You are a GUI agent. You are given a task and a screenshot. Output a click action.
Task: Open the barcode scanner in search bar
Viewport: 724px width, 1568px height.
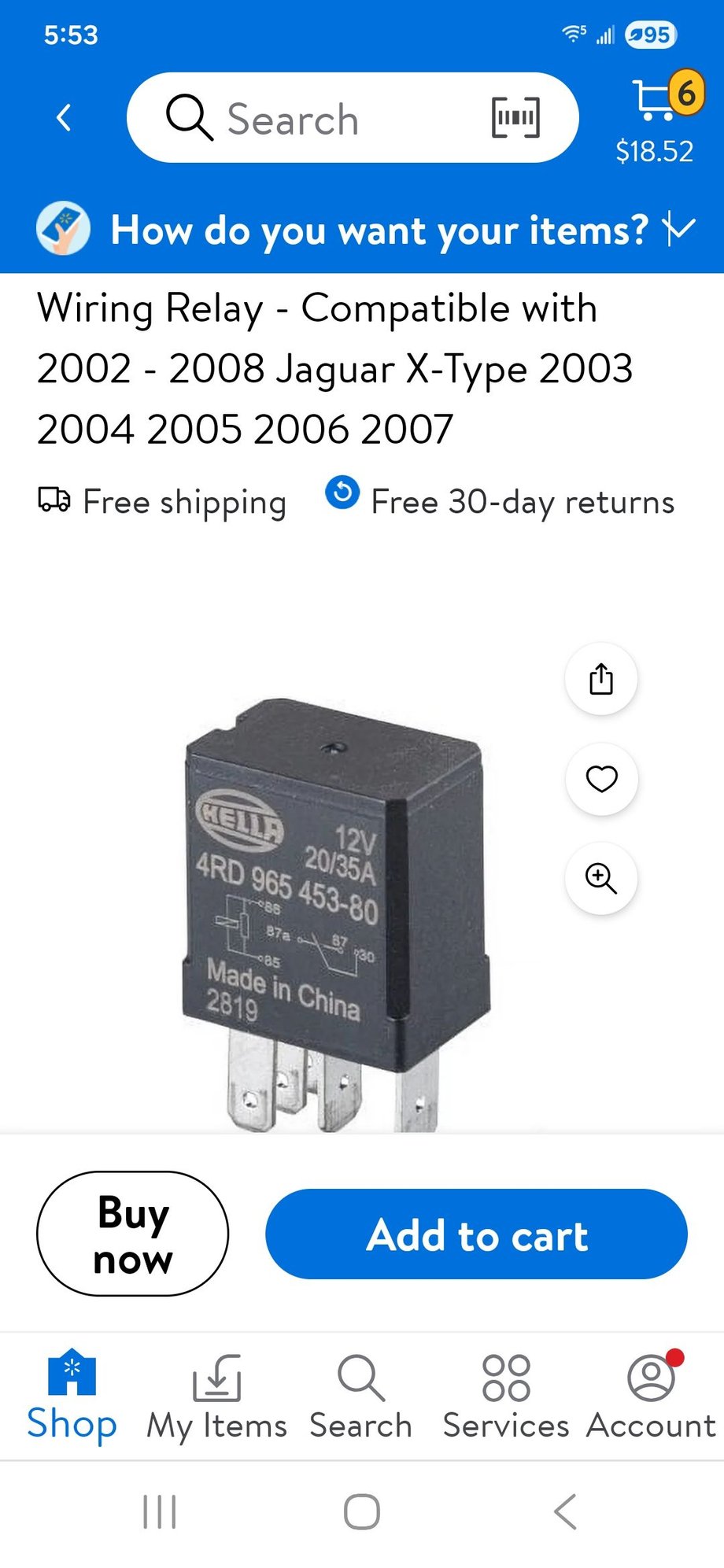(515, 118)
